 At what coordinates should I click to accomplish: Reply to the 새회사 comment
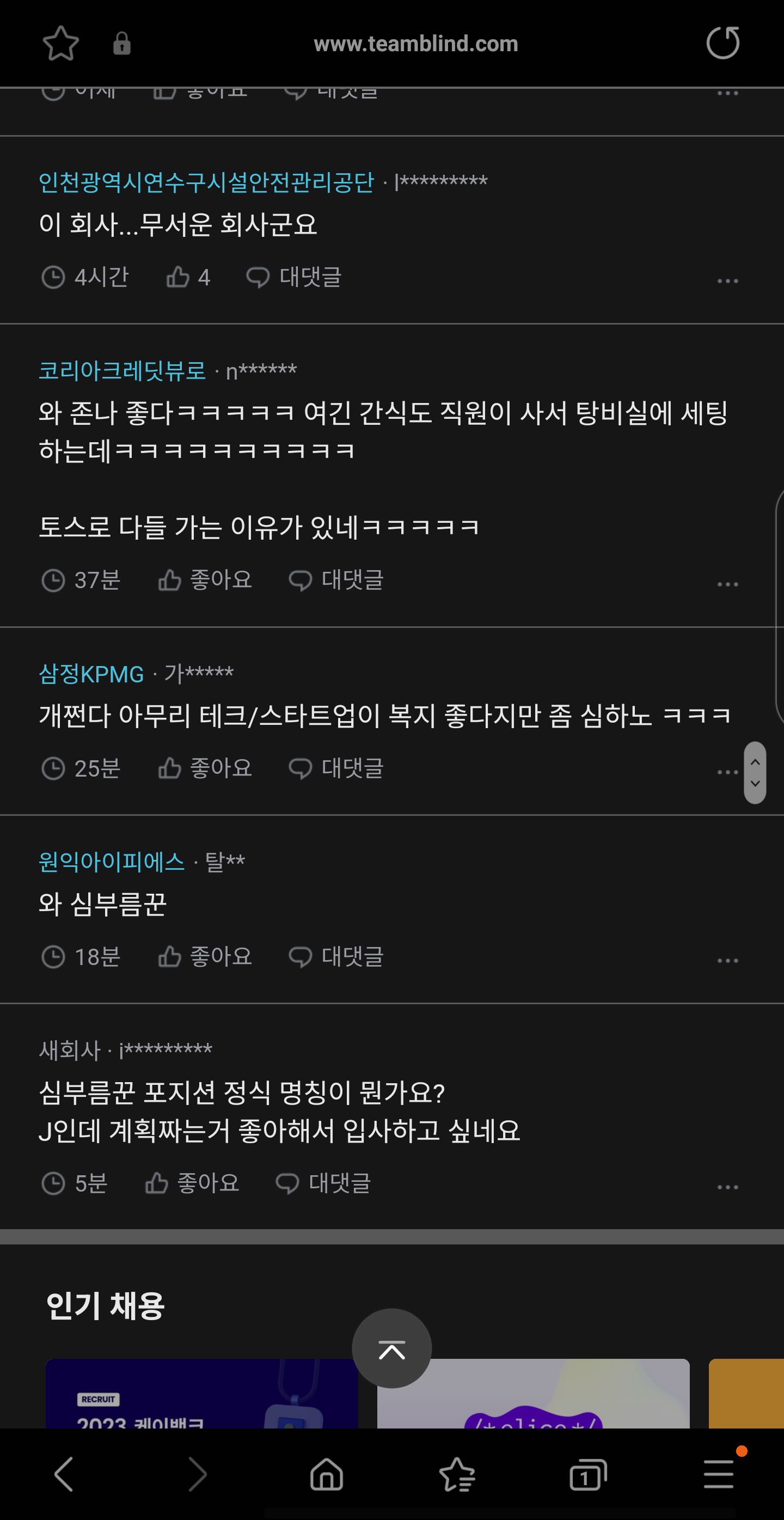point(323,1182)
